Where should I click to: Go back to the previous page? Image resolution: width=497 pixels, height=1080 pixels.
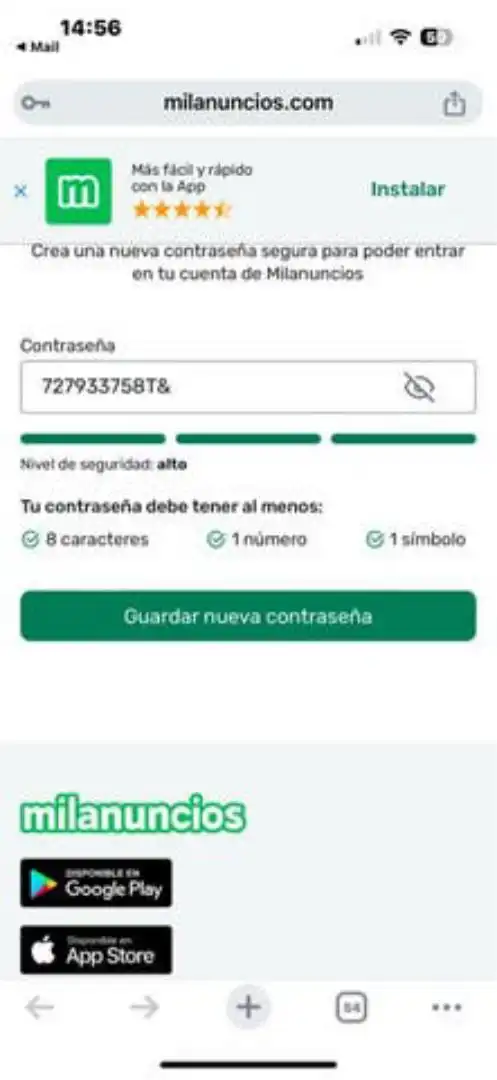39,1008
